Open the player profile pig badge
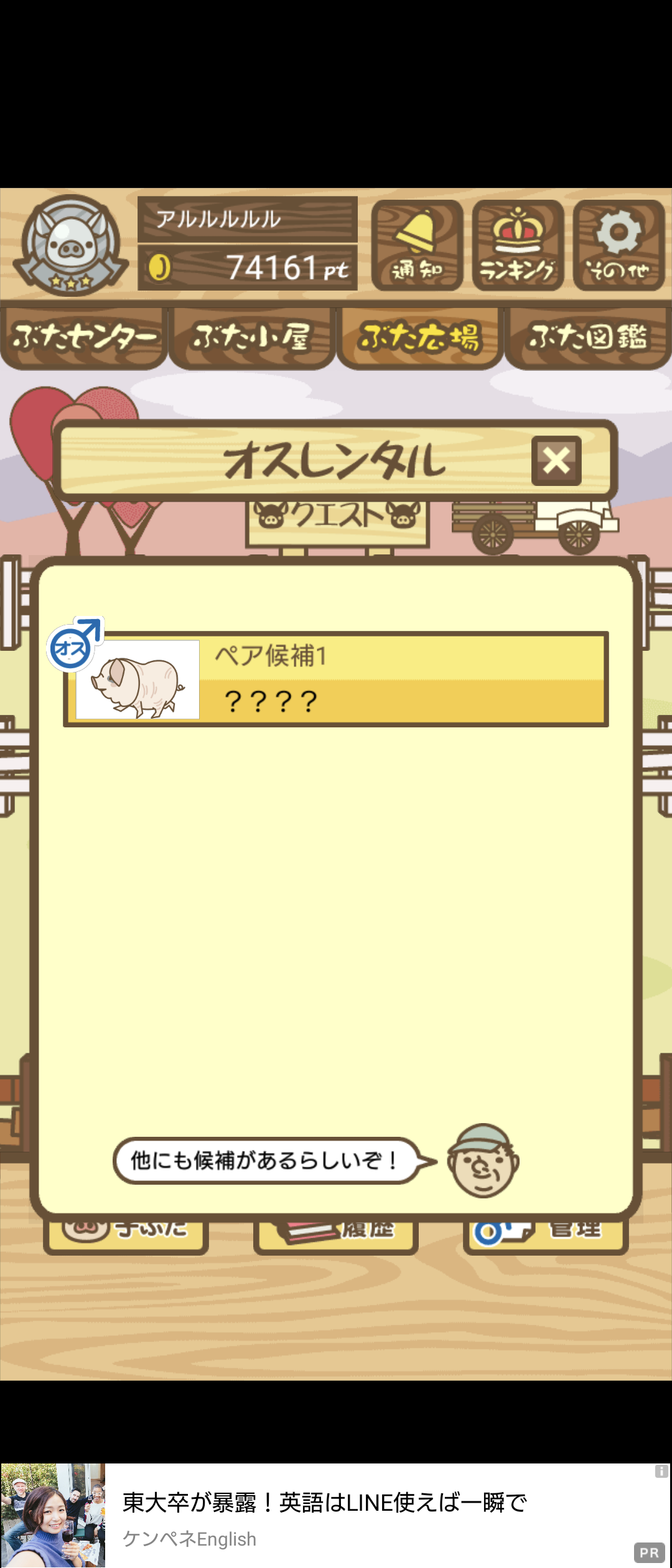The height and width of the screenshot is (1568, 672). (70, 245)
